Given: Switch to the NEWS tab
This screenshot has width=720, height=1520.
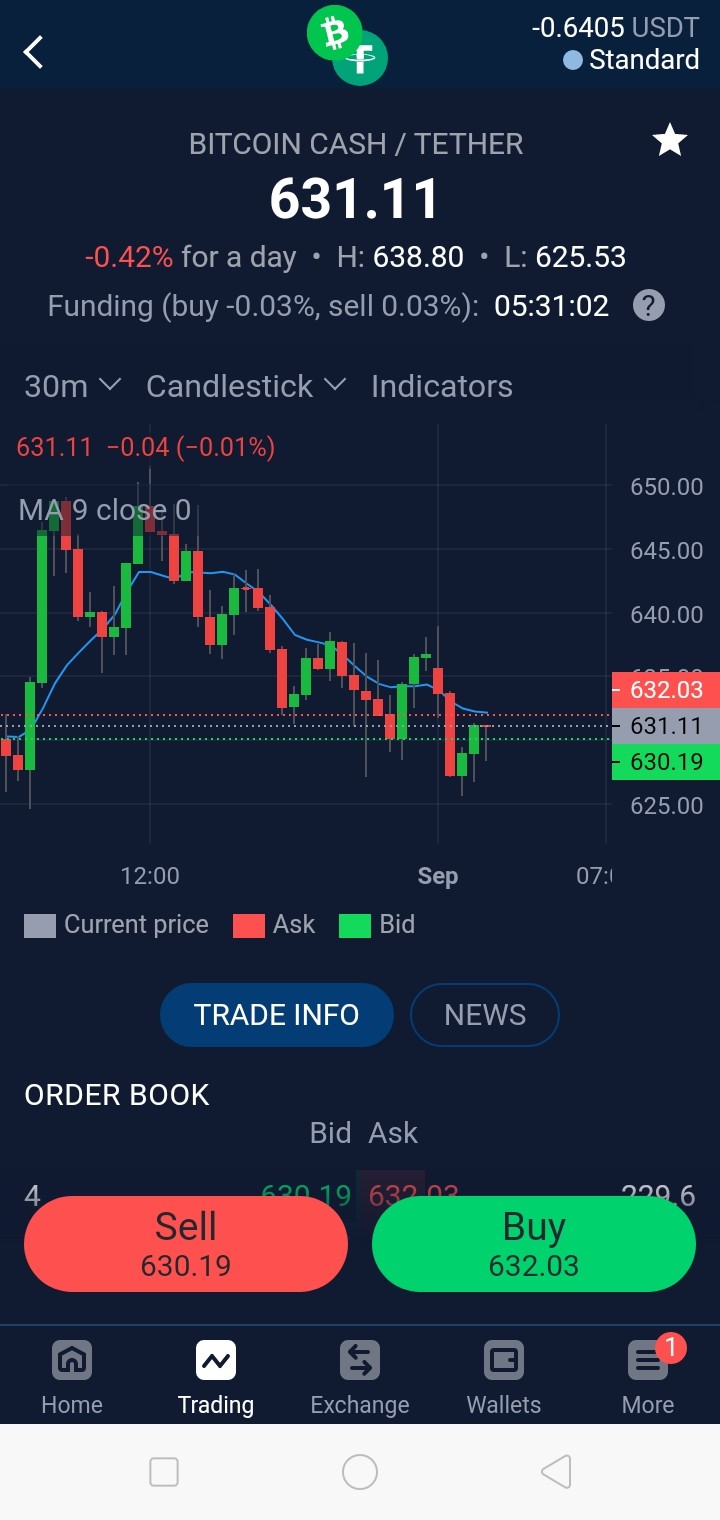Looking at the screenshot, I should 485,1015.
